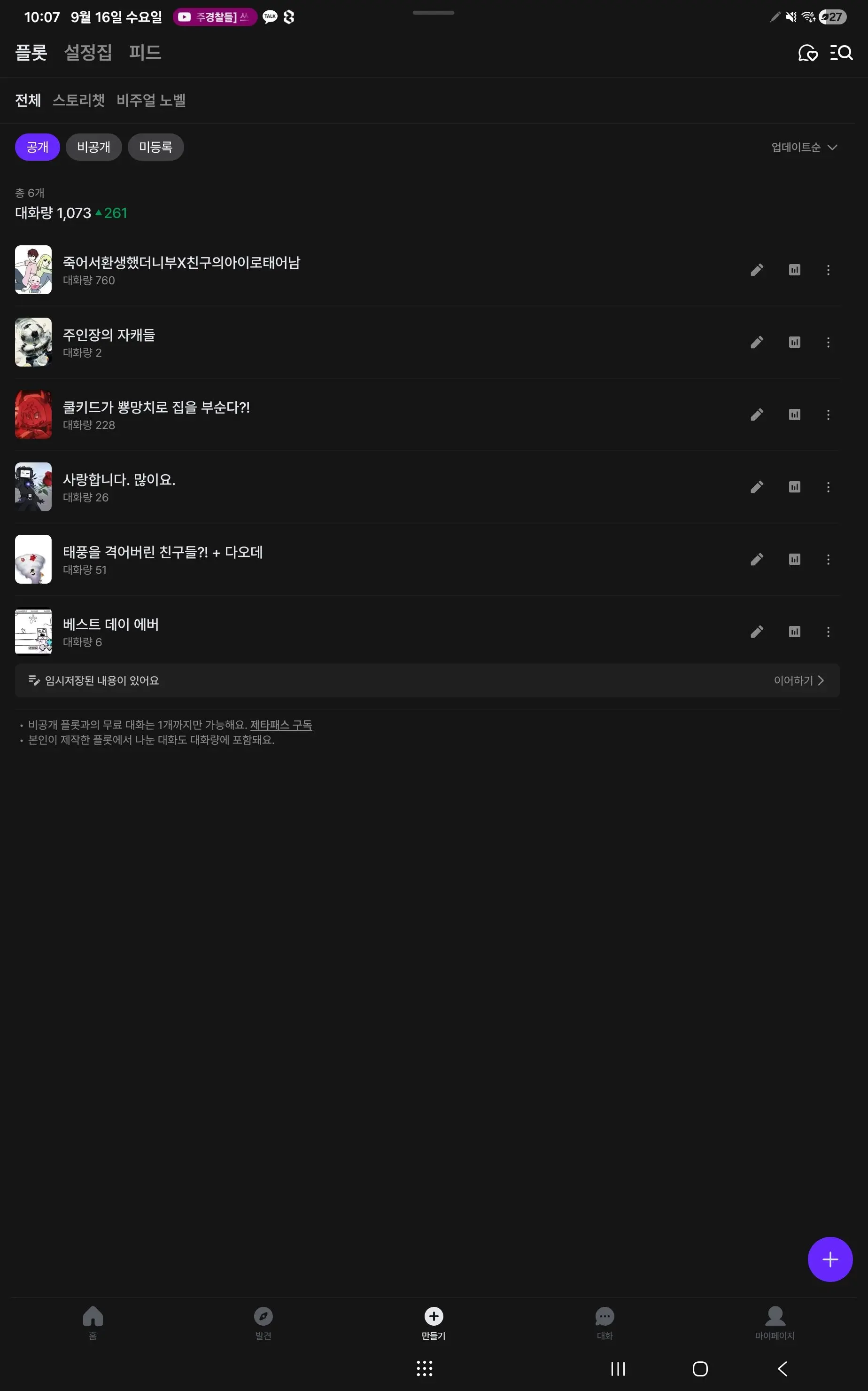Filter by the 비공개 chip
Screen dimensions: 868x1391
point(93,147)
